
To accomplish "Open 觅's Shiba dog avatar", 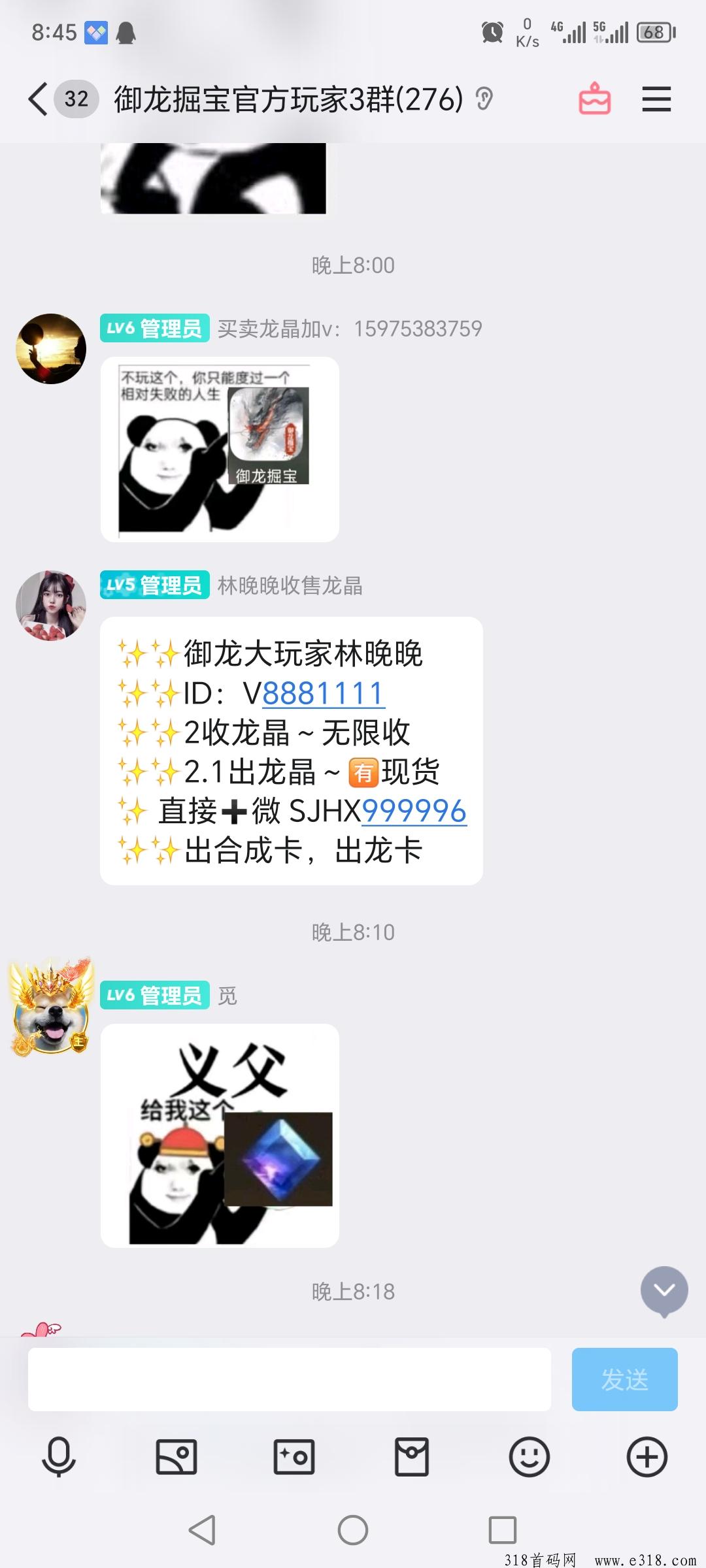I will click(x=51, y=1007).
